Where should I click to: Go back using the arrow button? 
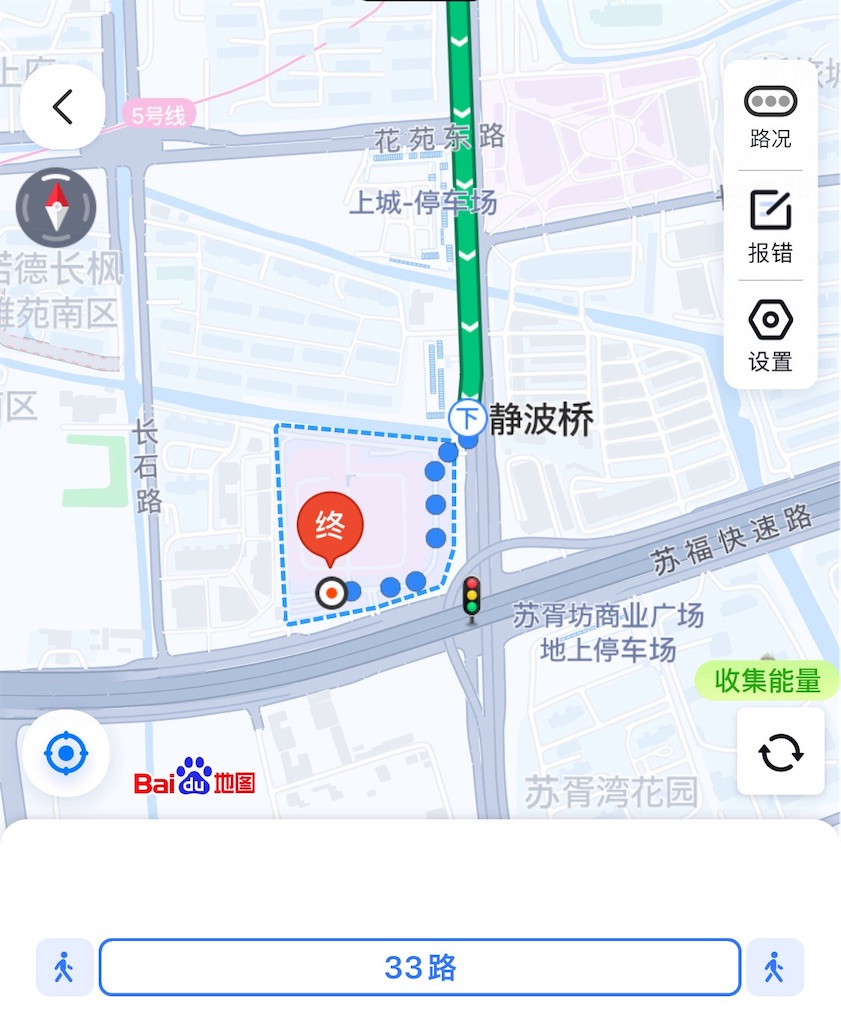[63, 107]
